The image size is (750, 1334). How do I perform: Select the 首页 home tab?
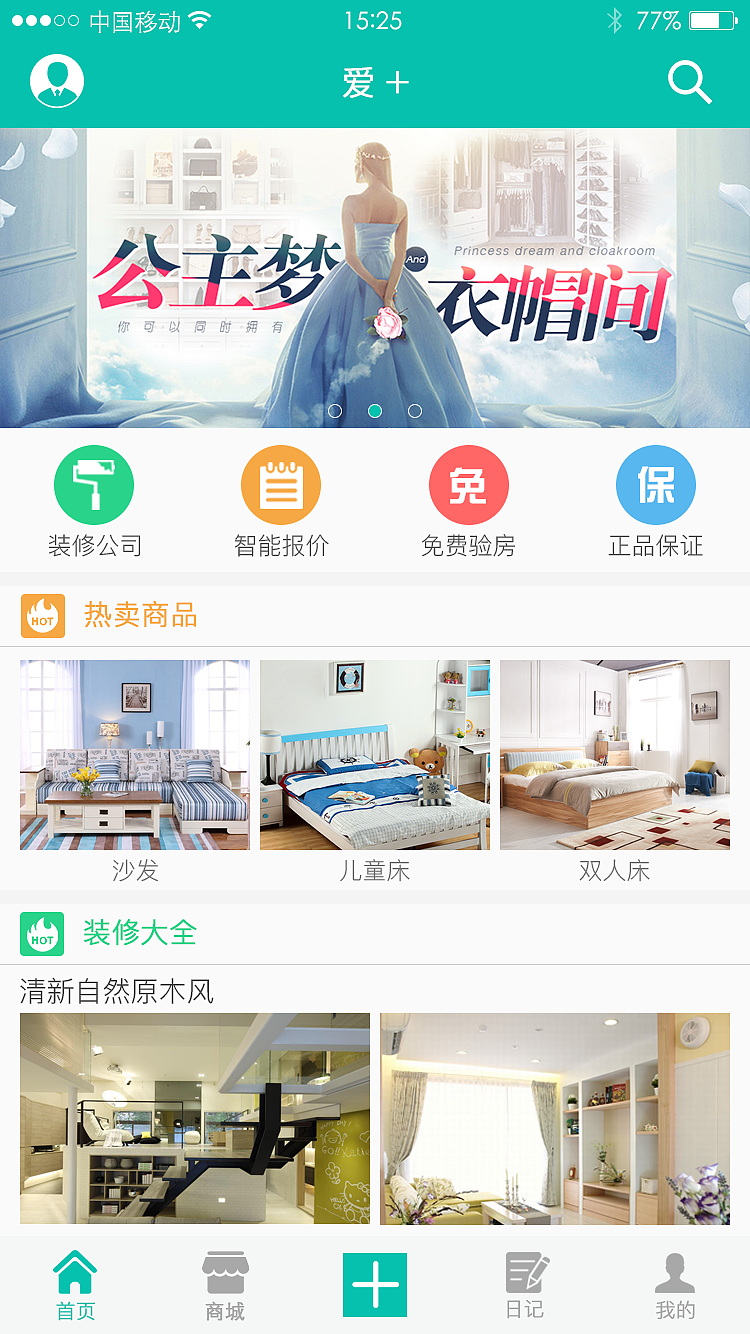coord(75,1283)
